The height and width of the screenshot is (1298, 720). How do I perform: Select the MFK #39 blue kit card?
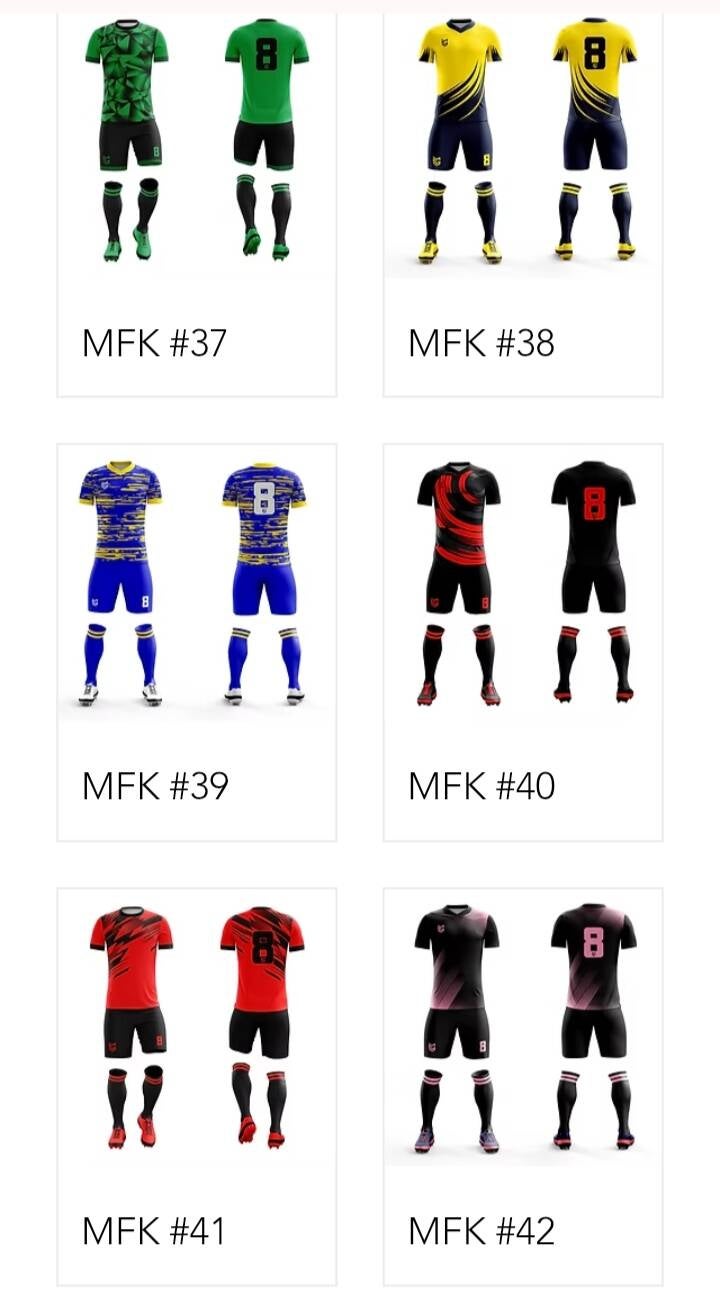pos(196,640)
